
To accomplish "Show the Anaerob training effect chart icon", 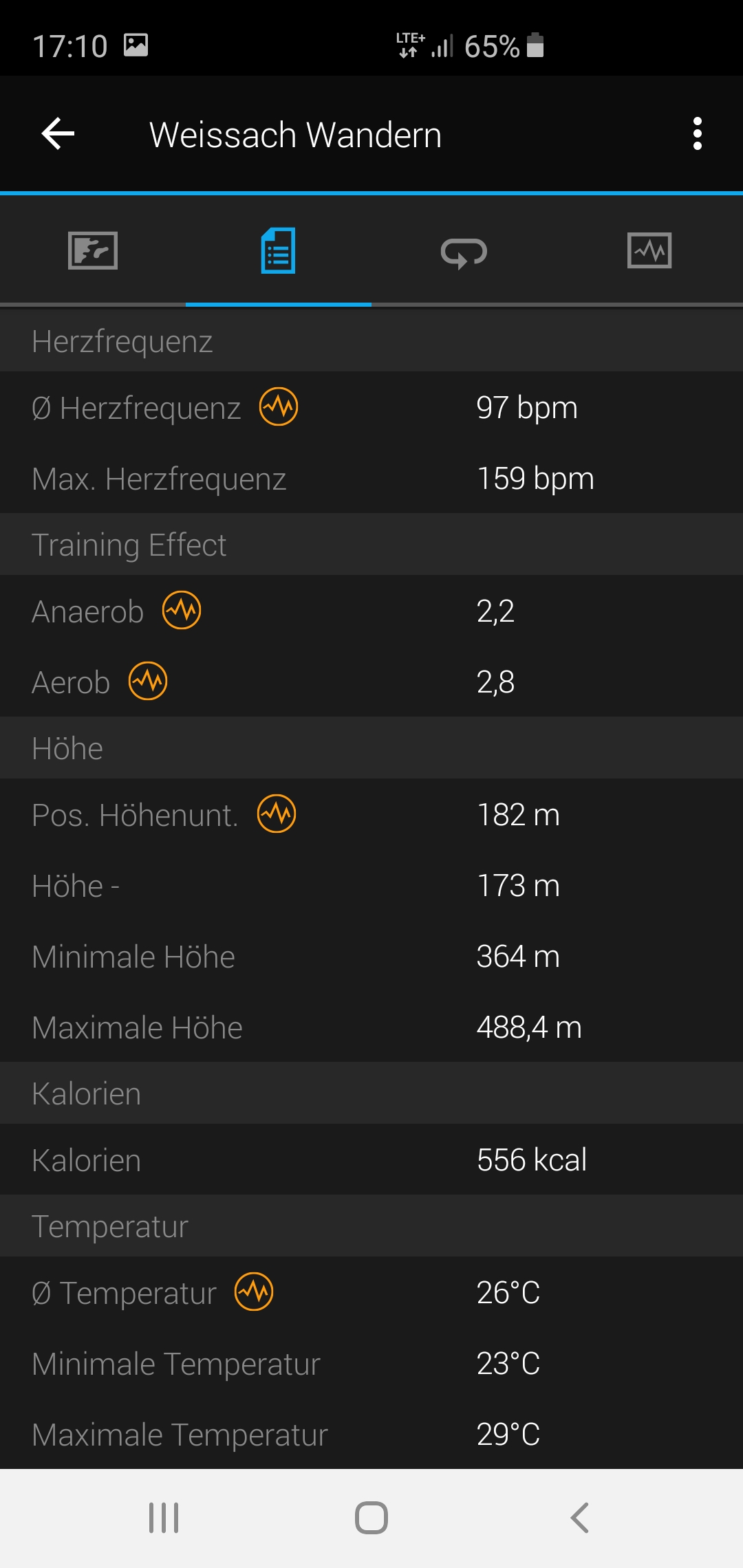I will [x=182, y=610].
